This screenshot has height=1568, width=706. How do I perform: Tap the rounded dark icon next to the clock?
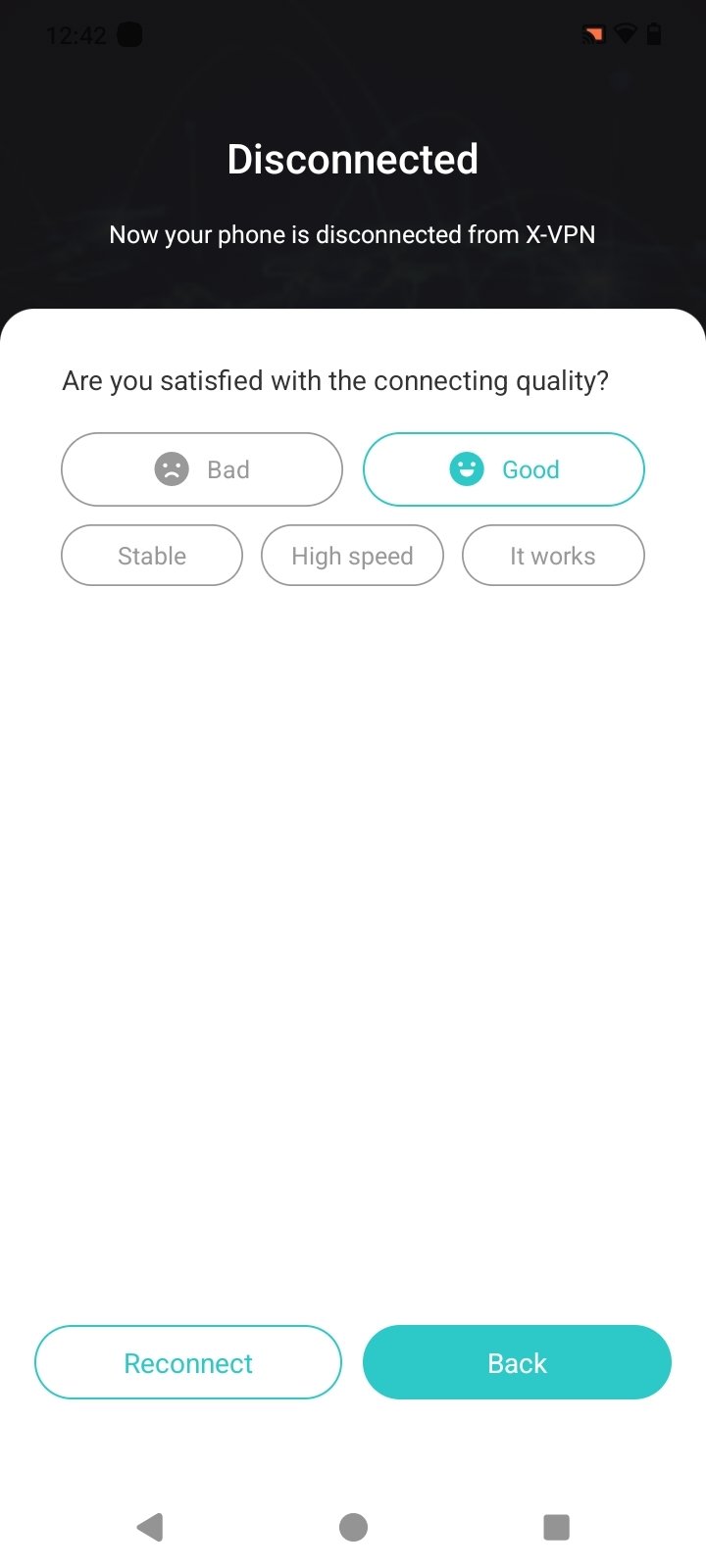pos(131,34)
